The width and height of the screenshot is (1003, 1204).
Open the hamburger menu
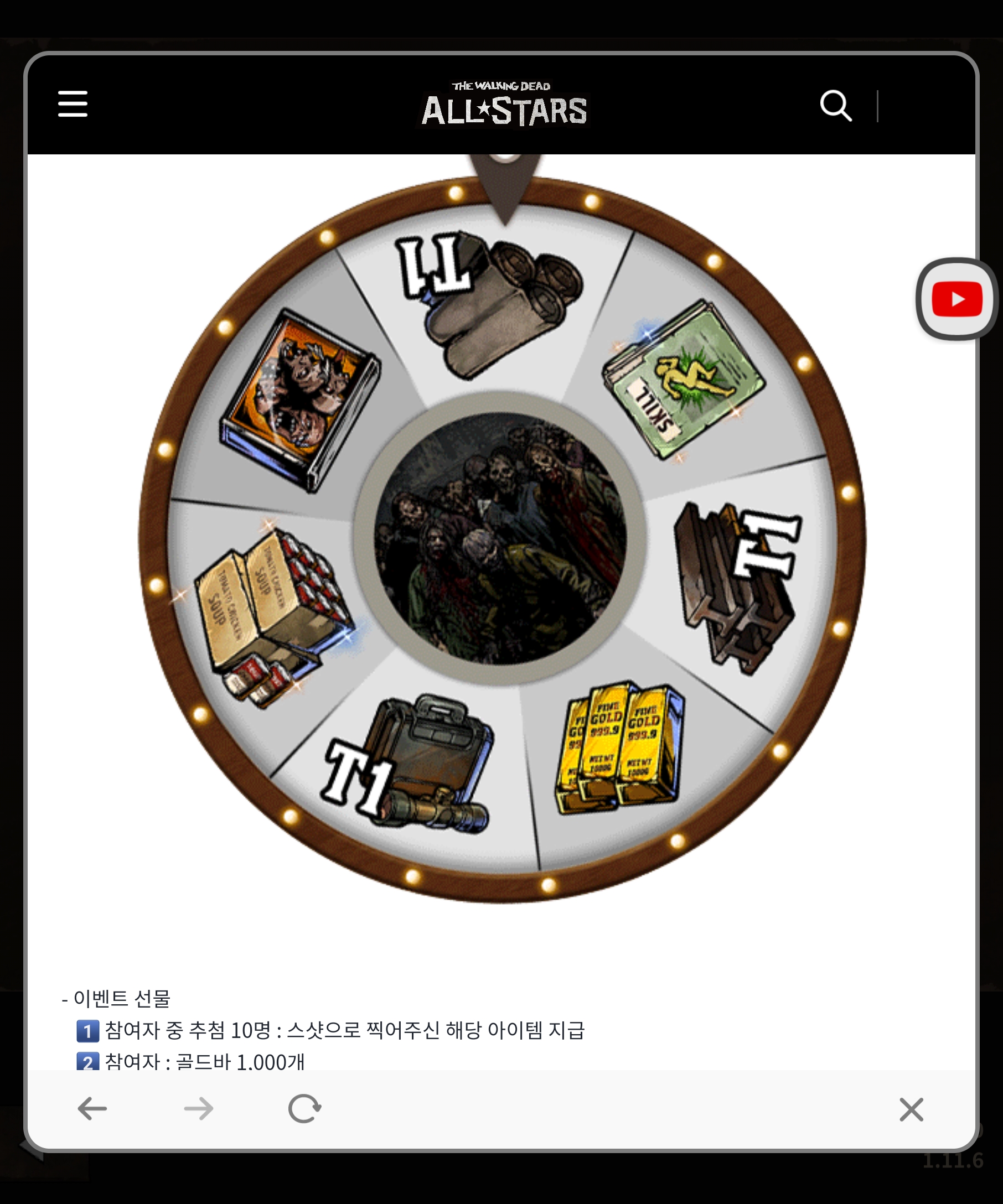click(x=73, y=104)
